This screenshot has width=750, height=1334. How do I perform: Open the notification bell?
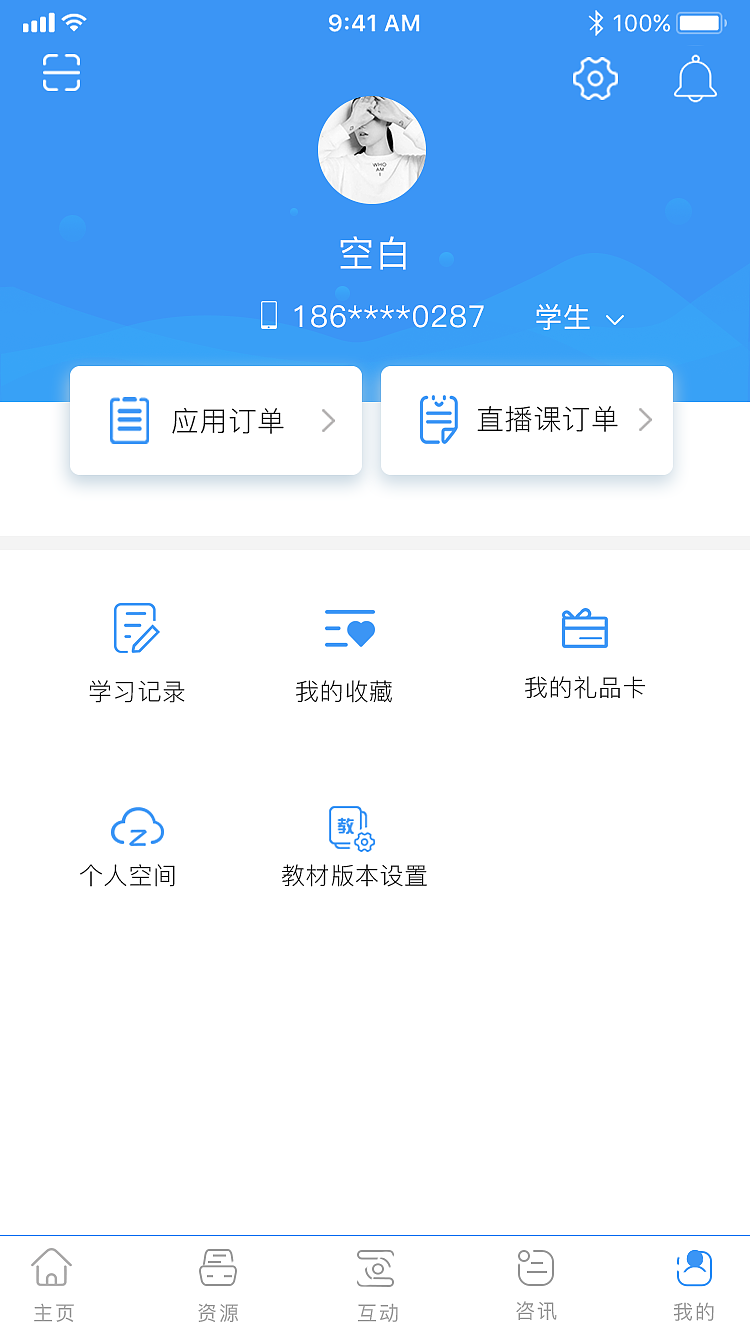[697, 78]
